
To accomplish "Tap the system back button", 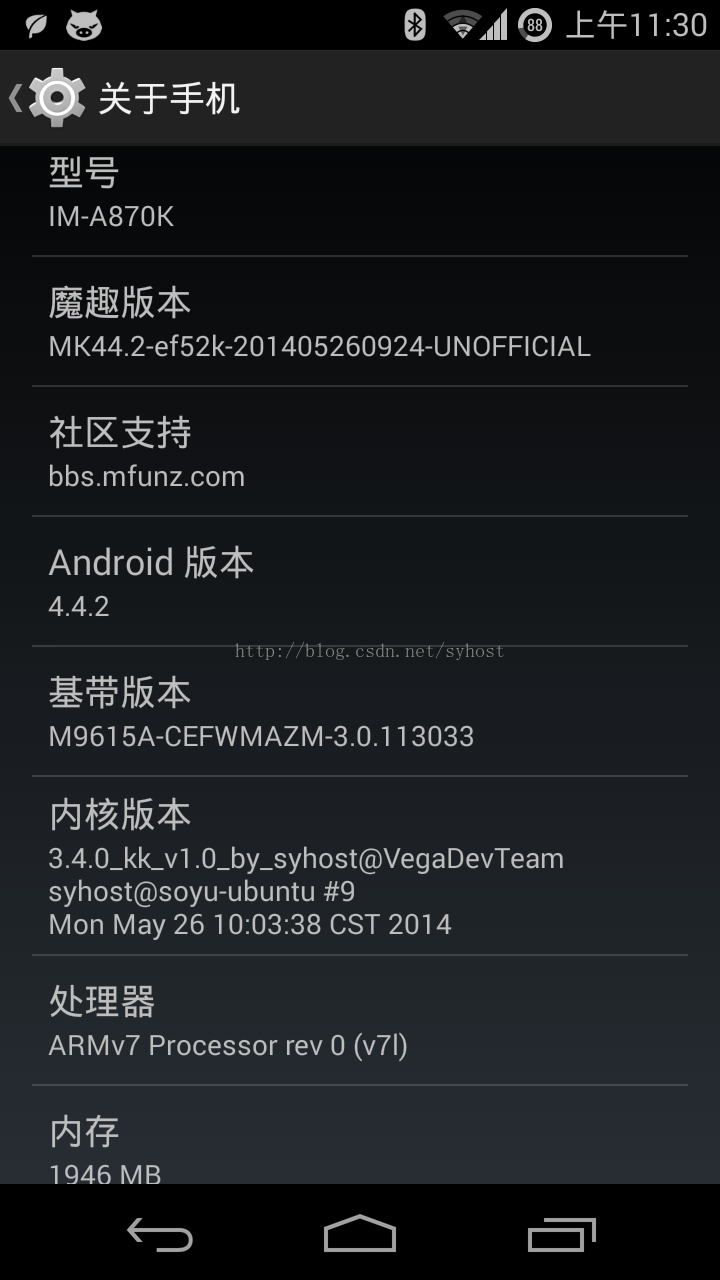I will [160, 1234].
